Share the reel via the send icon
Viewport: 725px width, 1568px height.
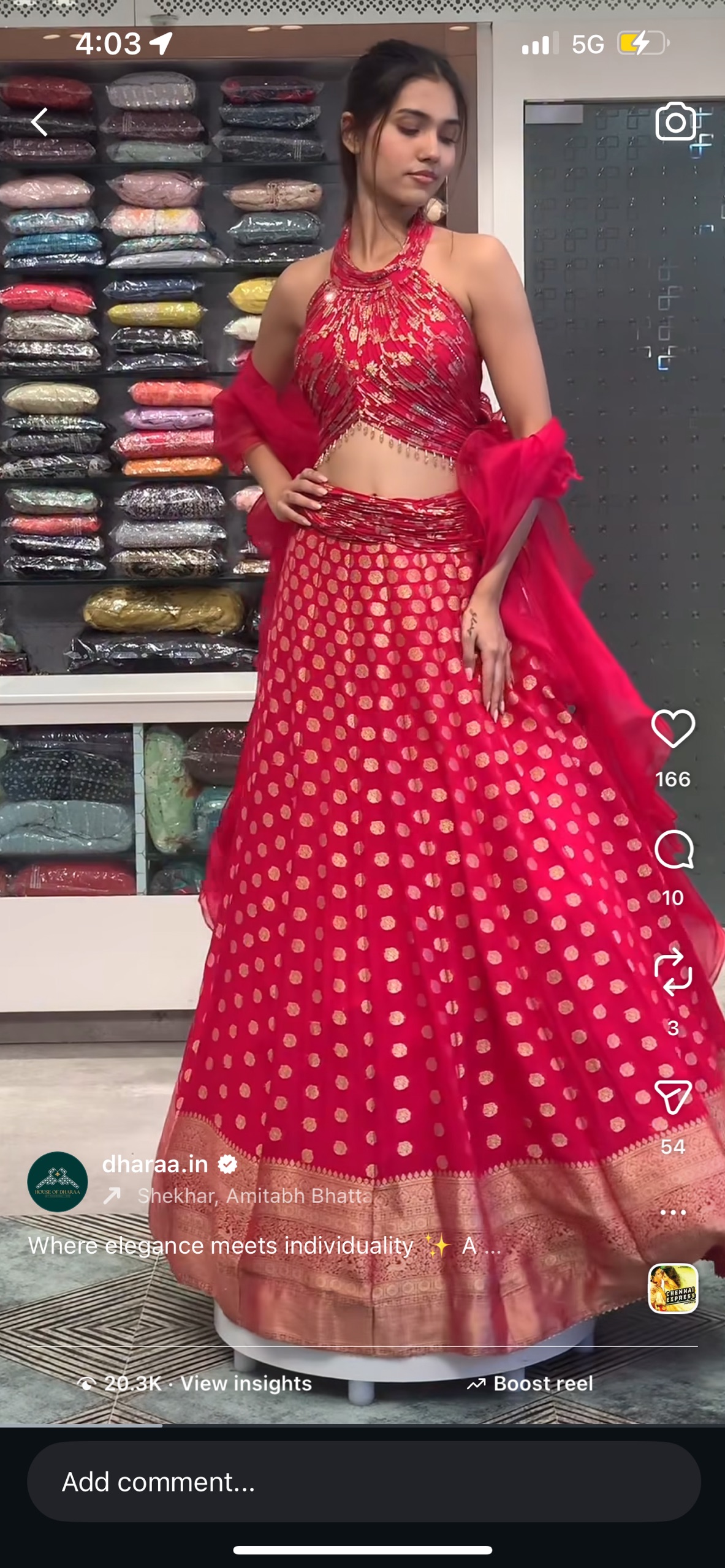point(673,1097)
